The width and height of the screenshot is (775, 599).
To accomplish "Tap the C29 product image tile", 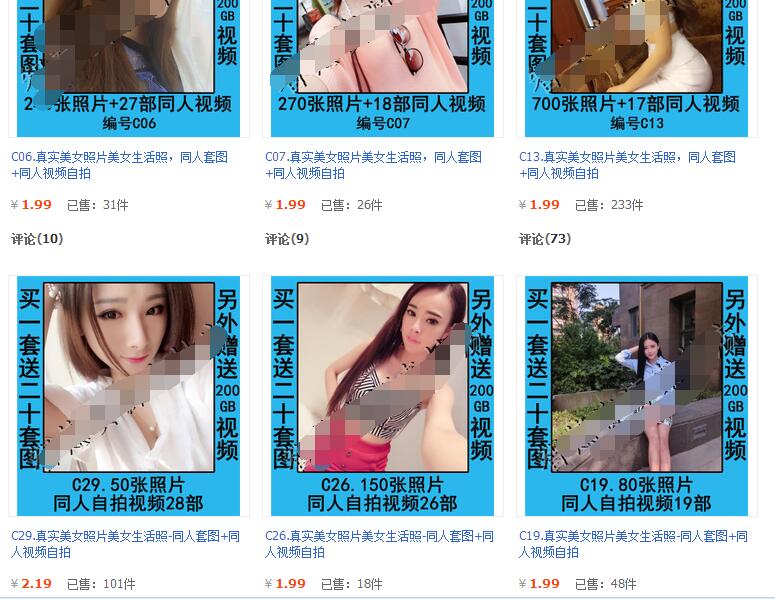I will pos(129,395).
